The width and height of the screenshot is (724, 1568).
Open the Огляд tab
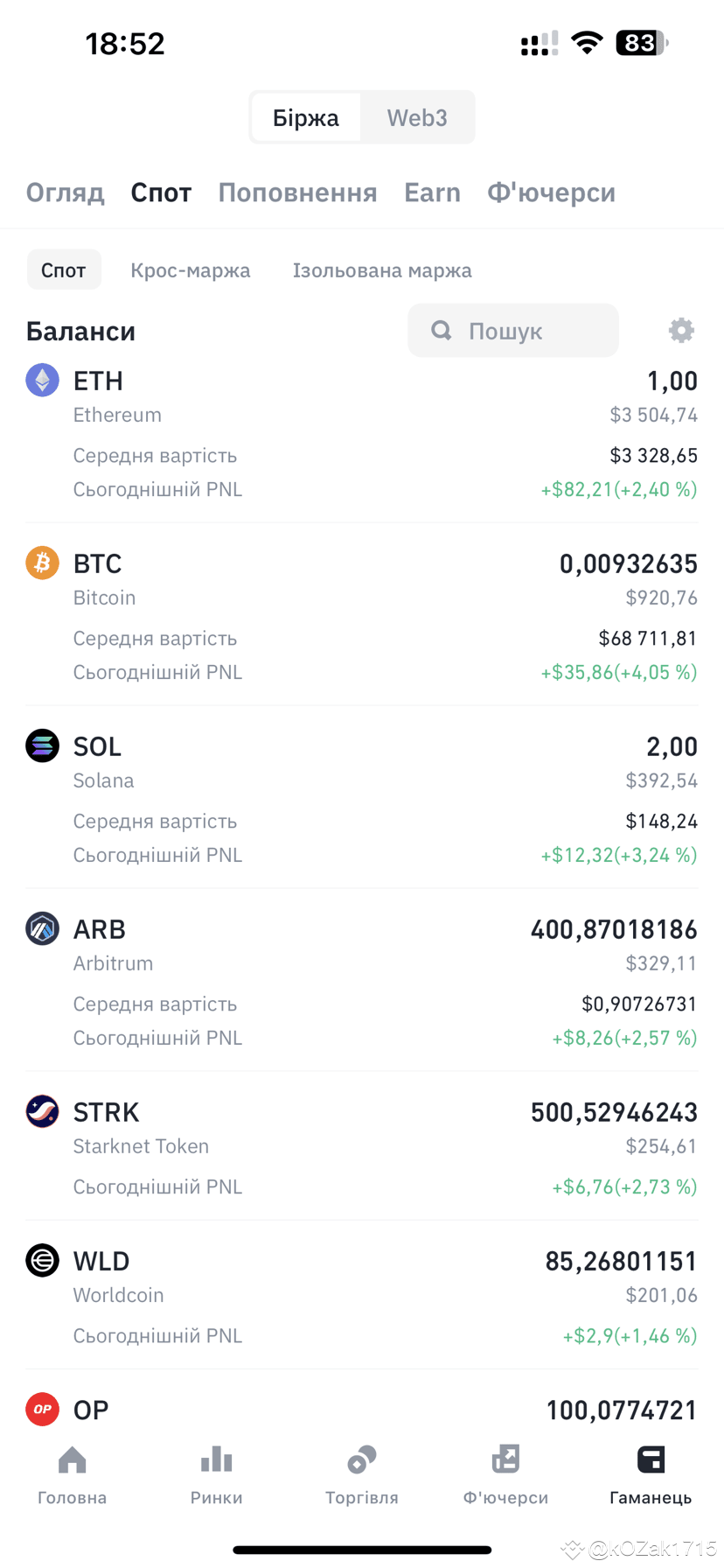[66, 192]
